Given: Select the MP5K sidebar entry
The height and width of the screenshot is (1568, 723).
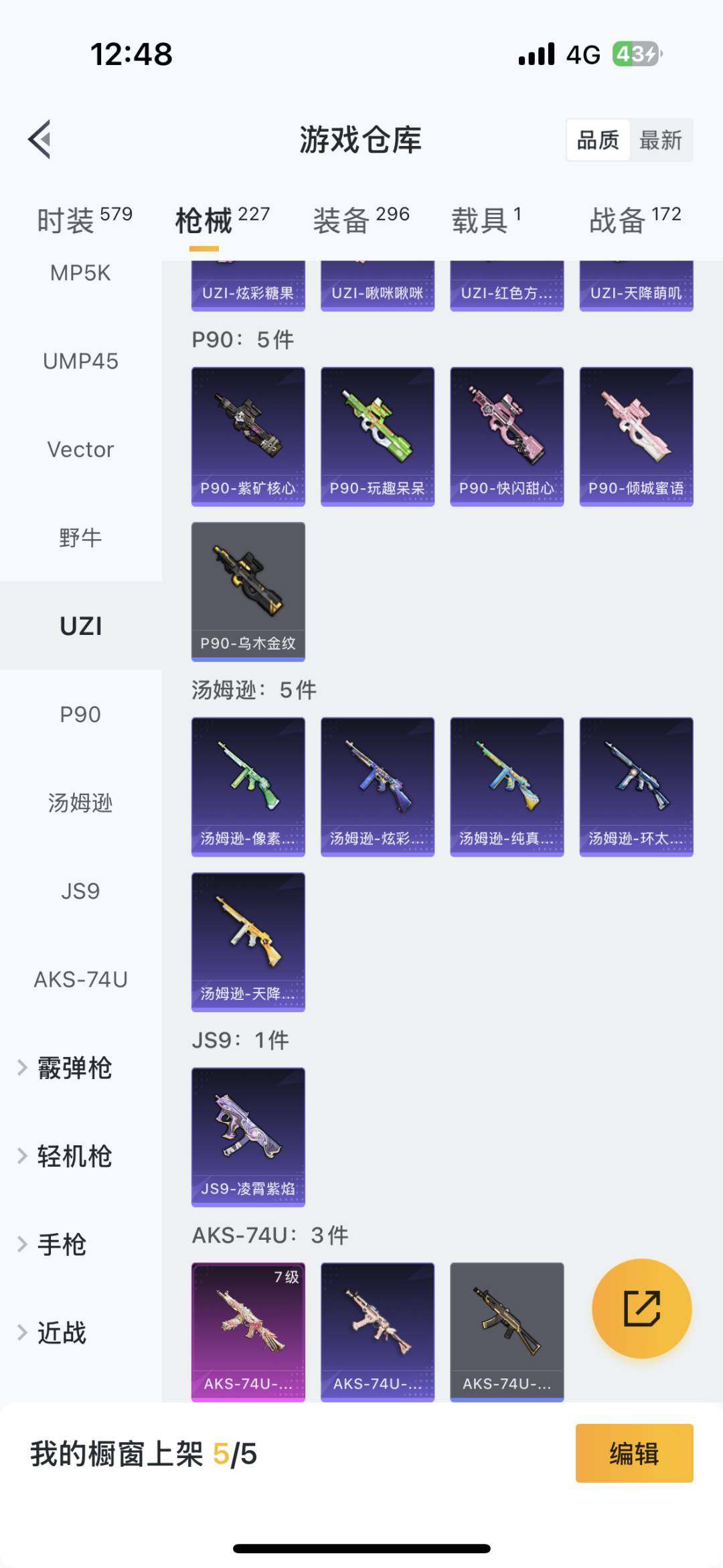Looking at the screenshot, I should (x=80, y=272).
